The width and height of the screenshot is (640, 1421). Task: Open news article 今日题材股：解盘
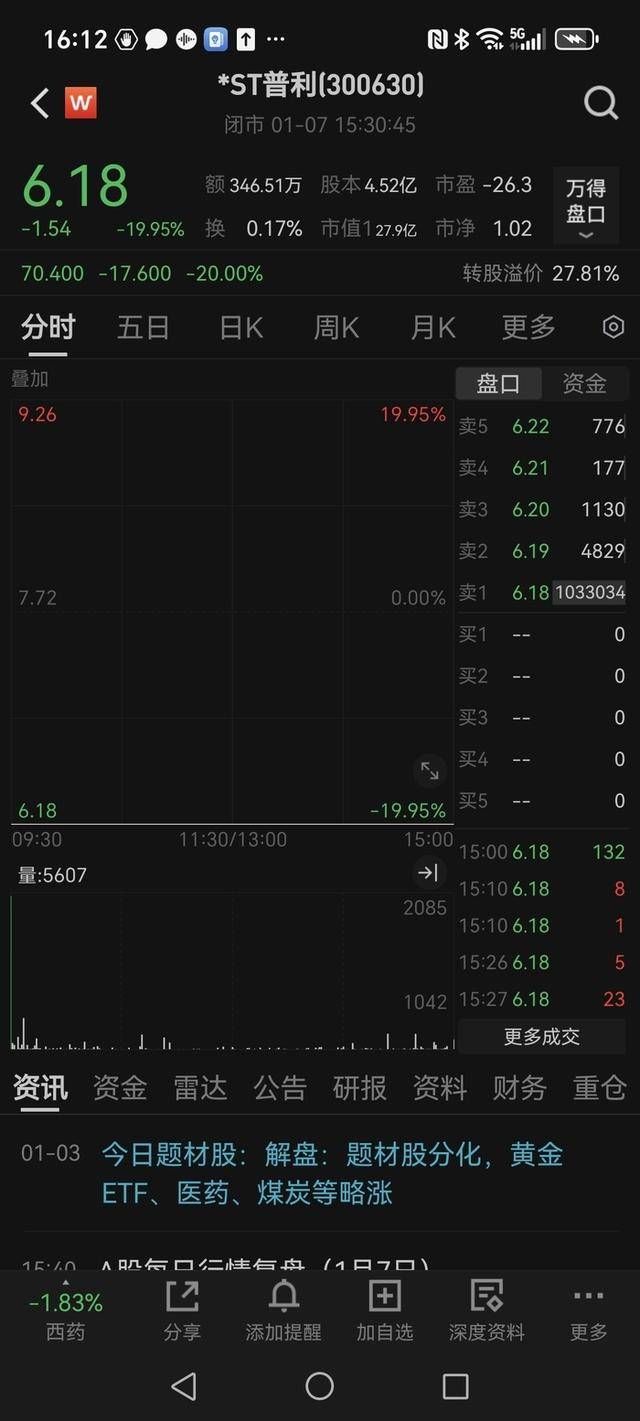click(x=331, y=1173)
